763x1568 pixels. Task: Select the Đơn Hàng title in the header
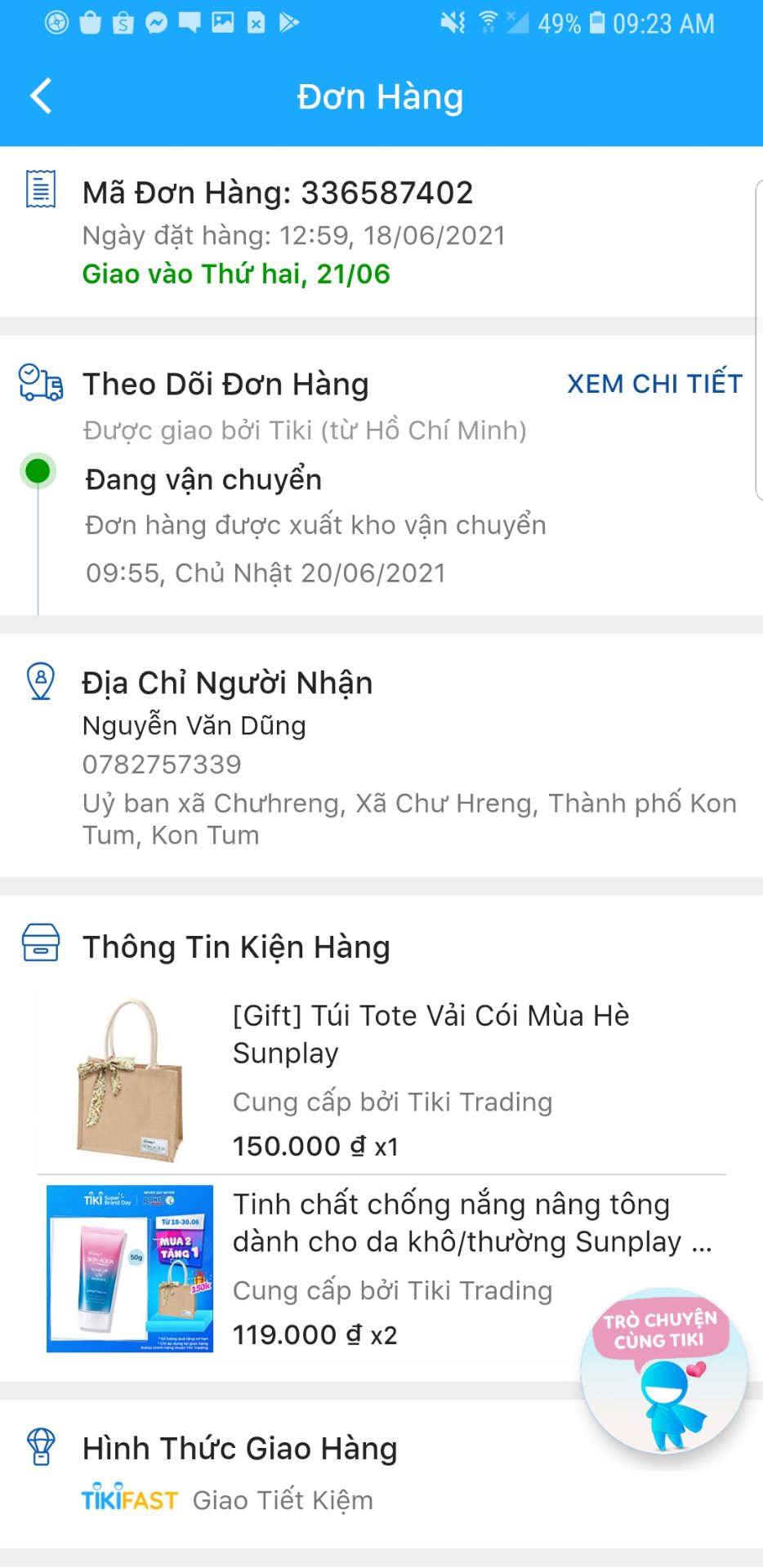coord(381,96)
